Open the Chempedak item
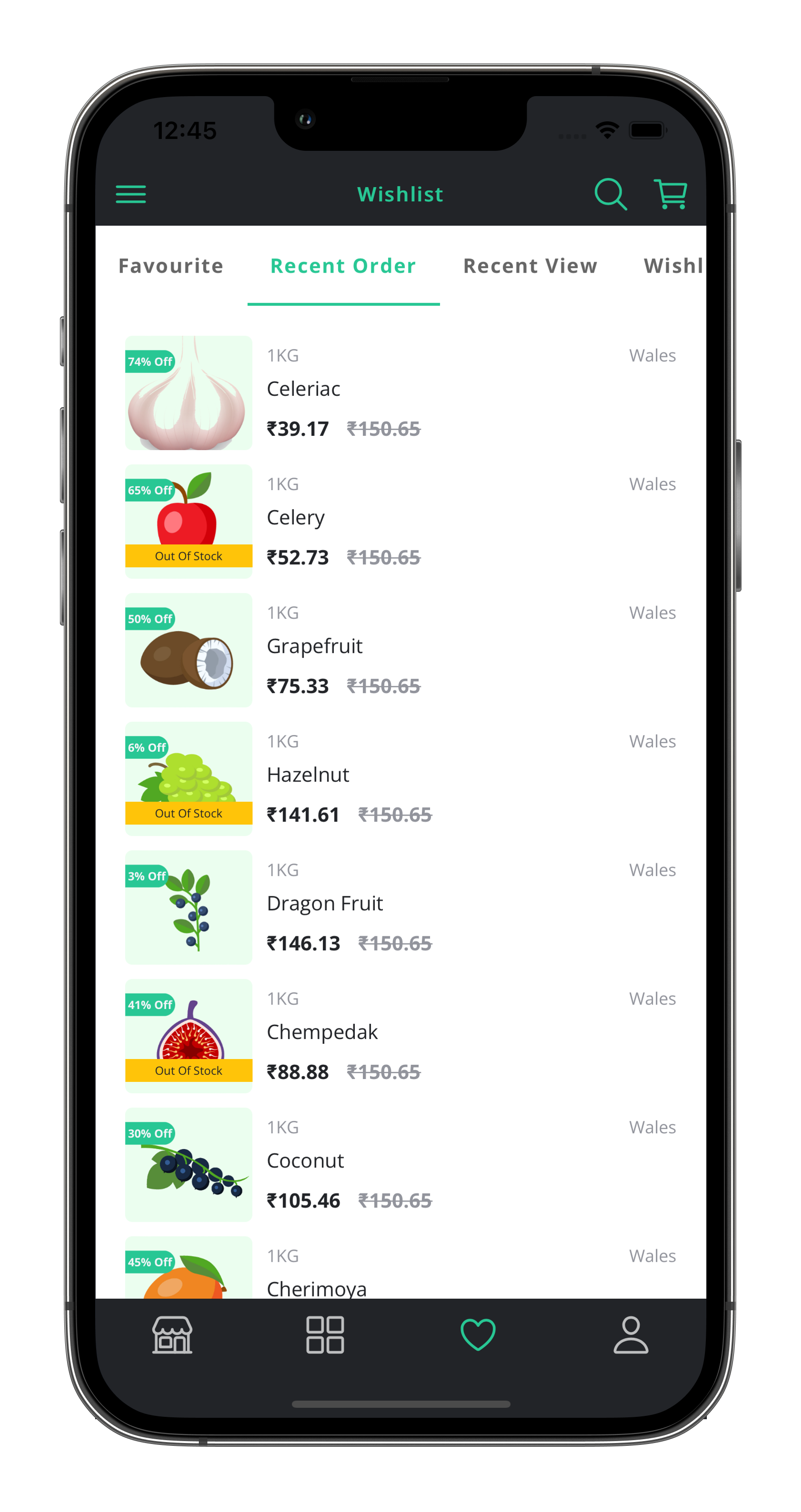801x1512 pixels. tap(401, 1035)
